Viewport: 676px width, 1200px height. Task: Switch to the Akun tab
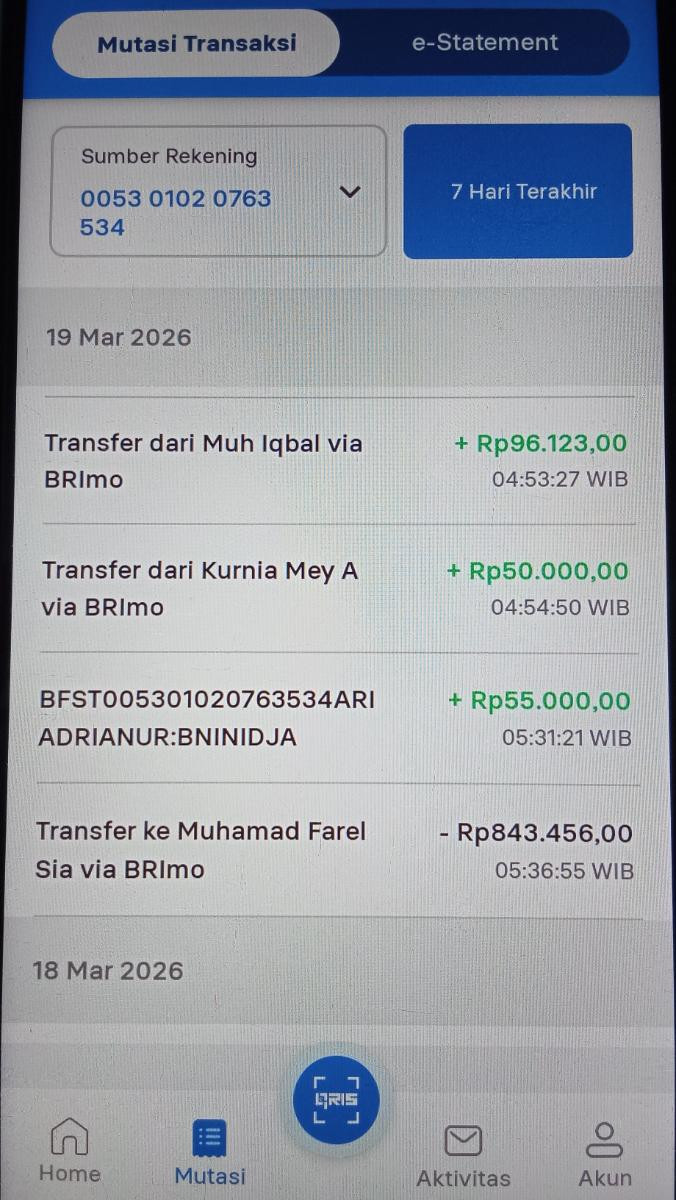604,1155
